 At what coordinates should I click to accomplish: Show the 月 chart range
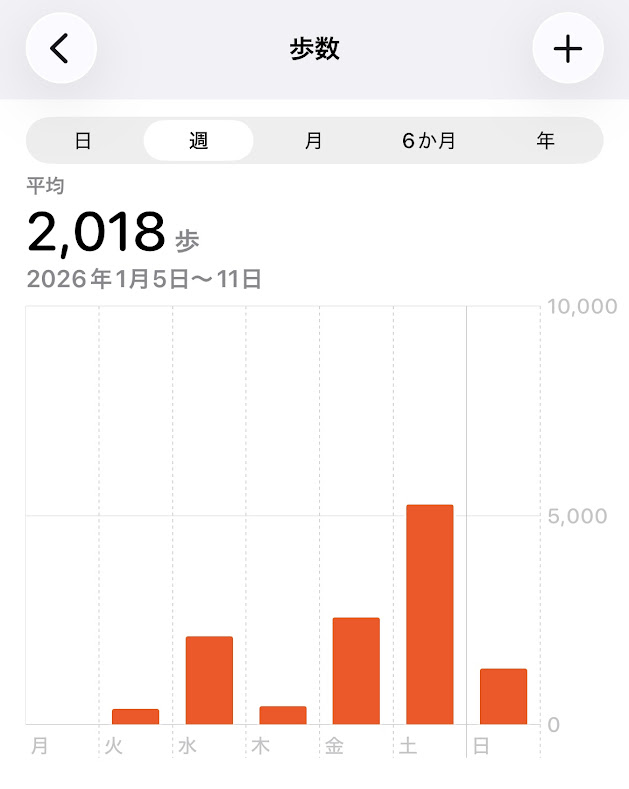click(x=313, y=141)
